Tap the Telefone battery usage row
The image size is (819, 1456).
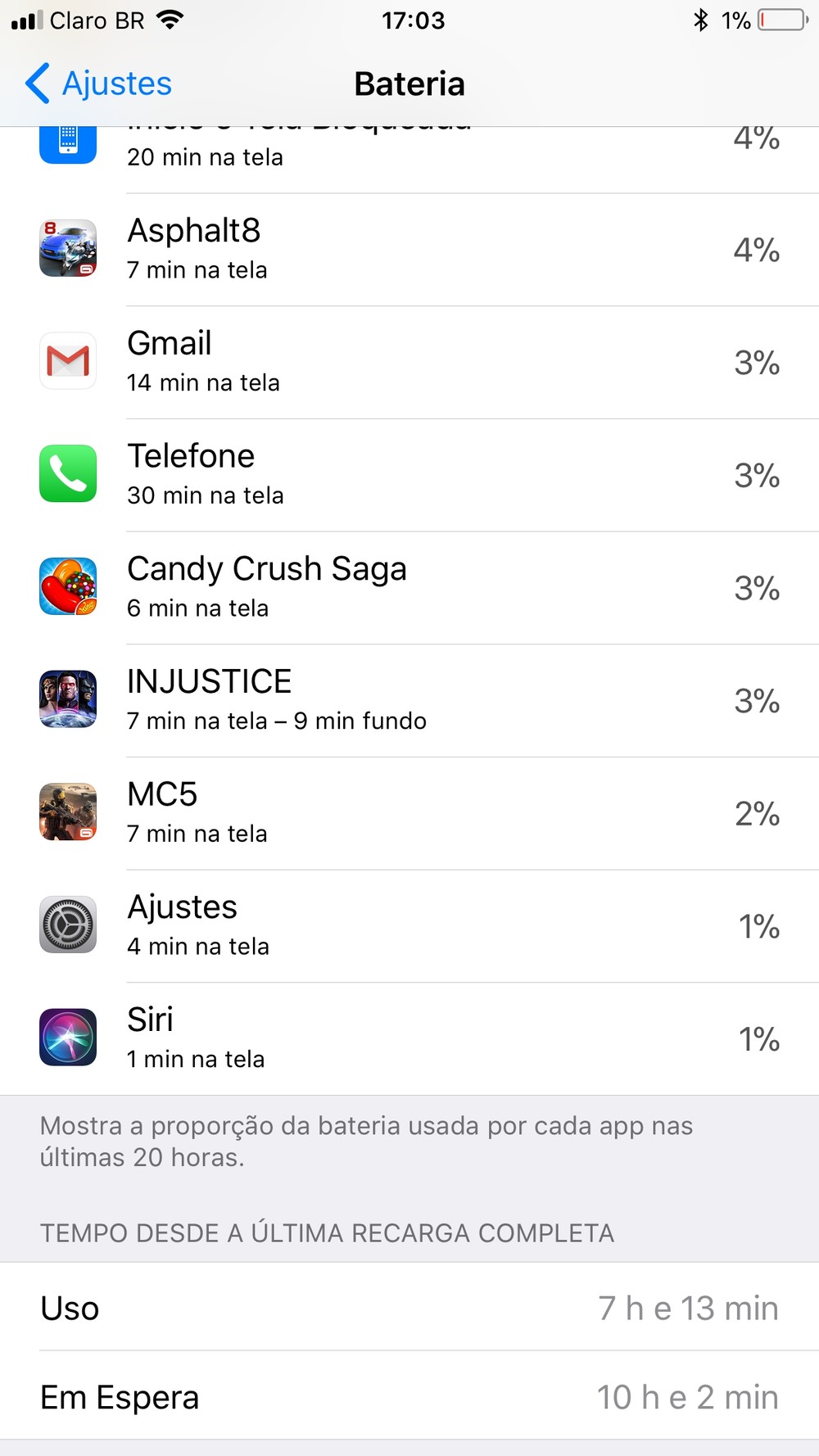coord(409,475)
